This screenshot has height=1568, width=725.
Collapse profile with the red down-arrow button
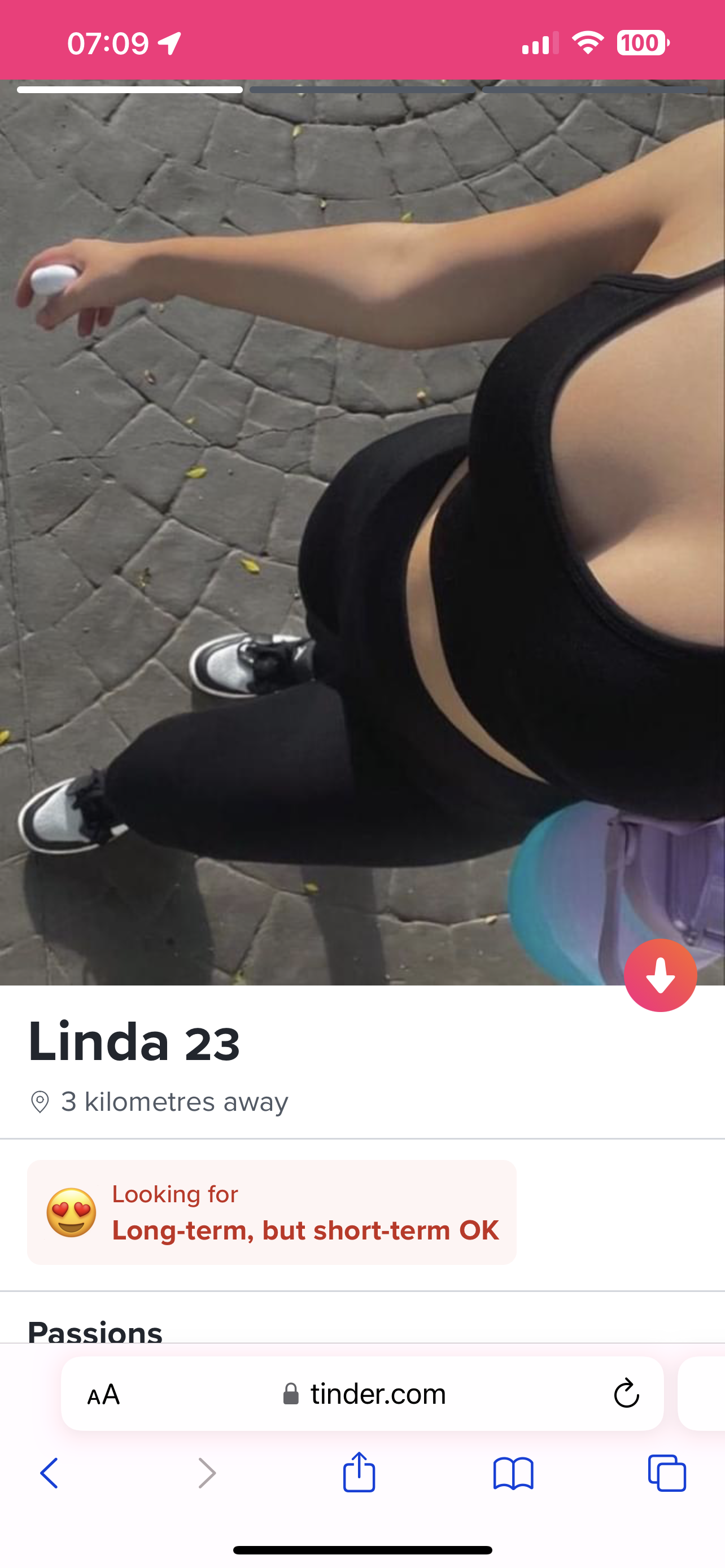660,975
